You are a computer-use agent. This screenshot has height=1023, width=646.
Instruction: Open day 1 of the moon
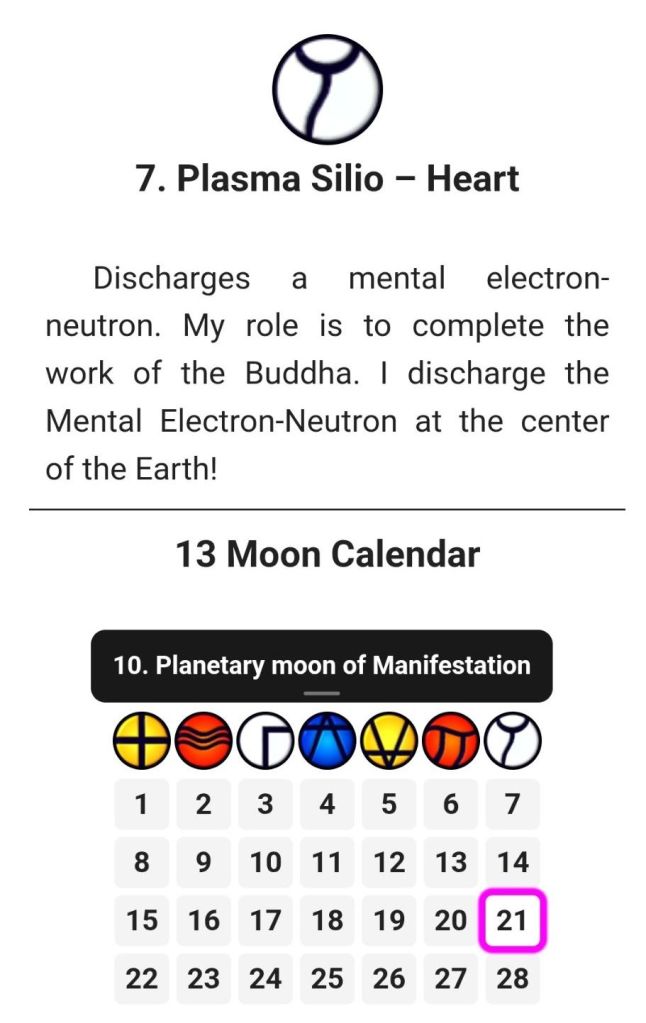[x=141, y=804]
